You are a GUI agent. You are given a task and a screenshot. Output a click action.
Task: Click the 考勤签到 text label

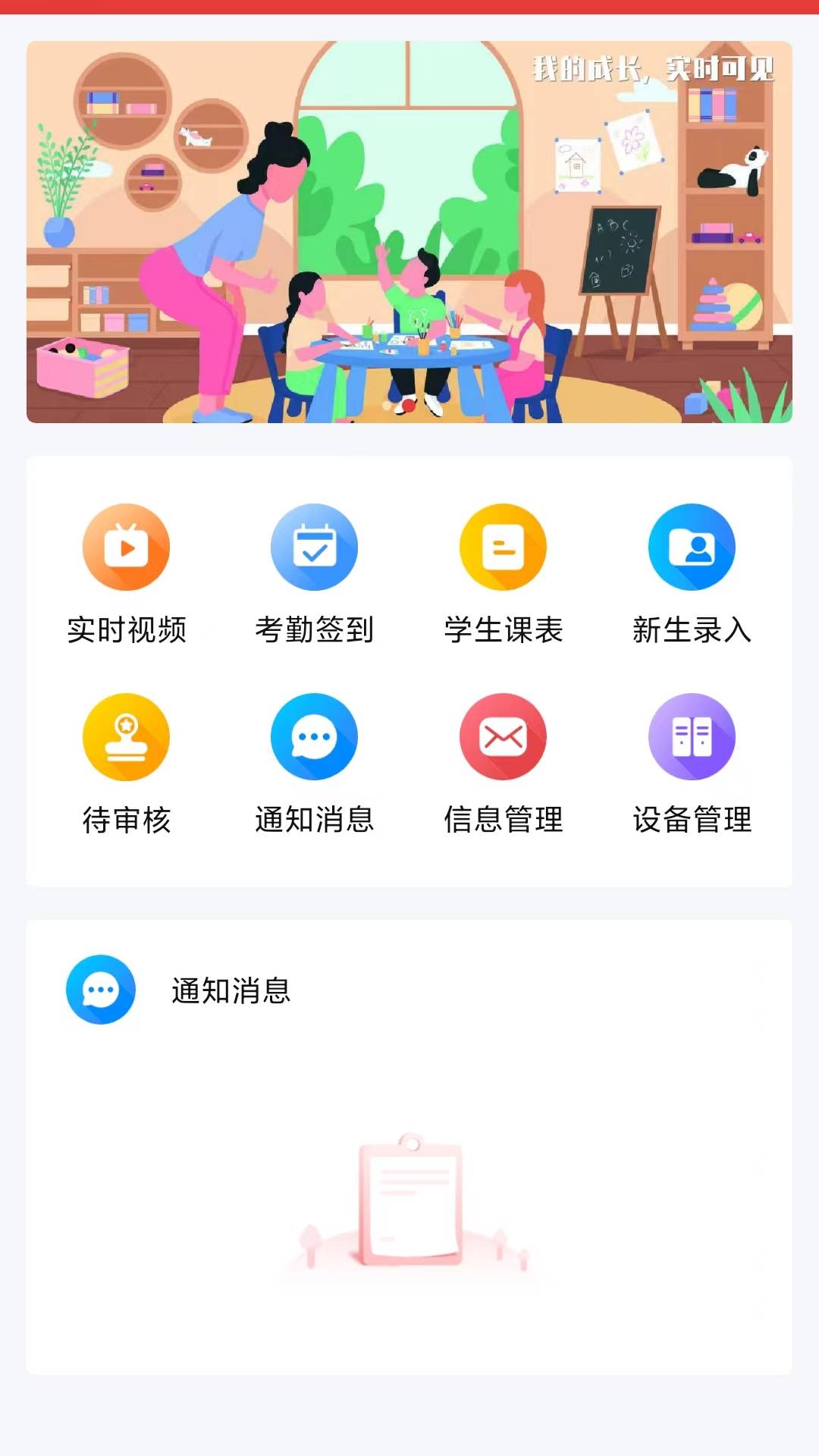315,629
